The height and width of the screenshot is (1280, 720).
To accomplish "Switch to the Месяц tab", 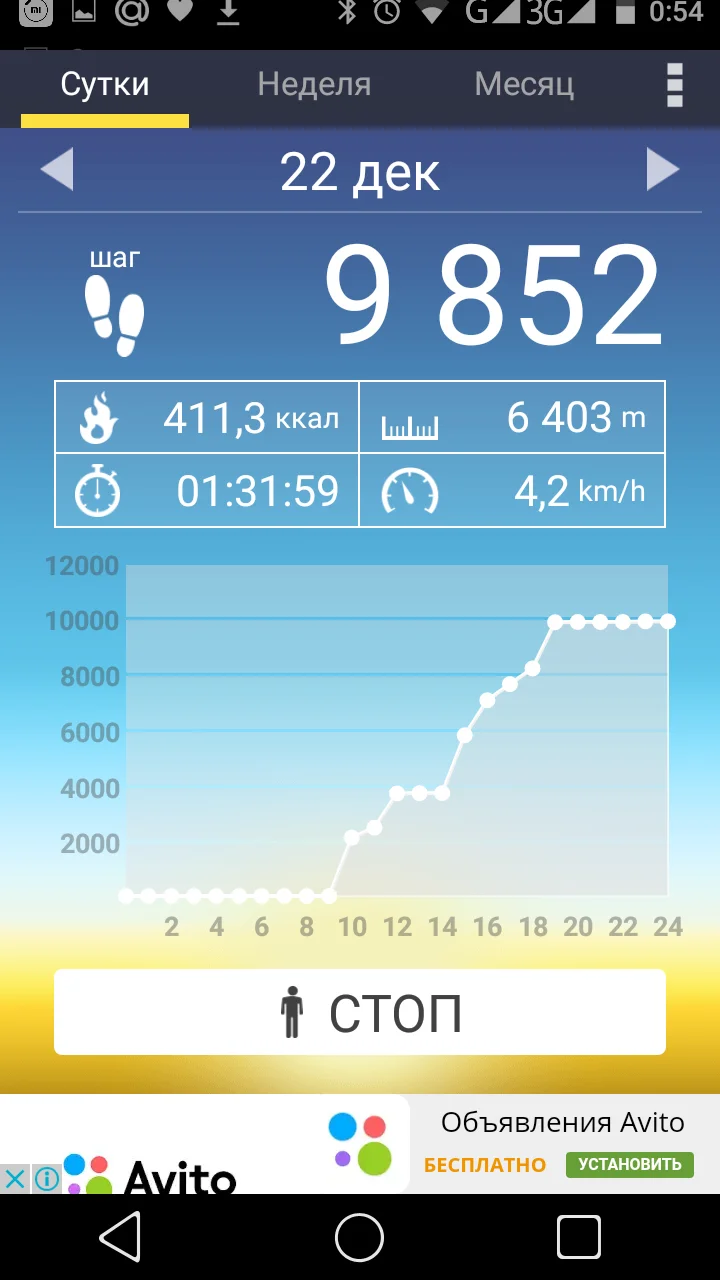I will pyautogui.click(x=524, y=84).
